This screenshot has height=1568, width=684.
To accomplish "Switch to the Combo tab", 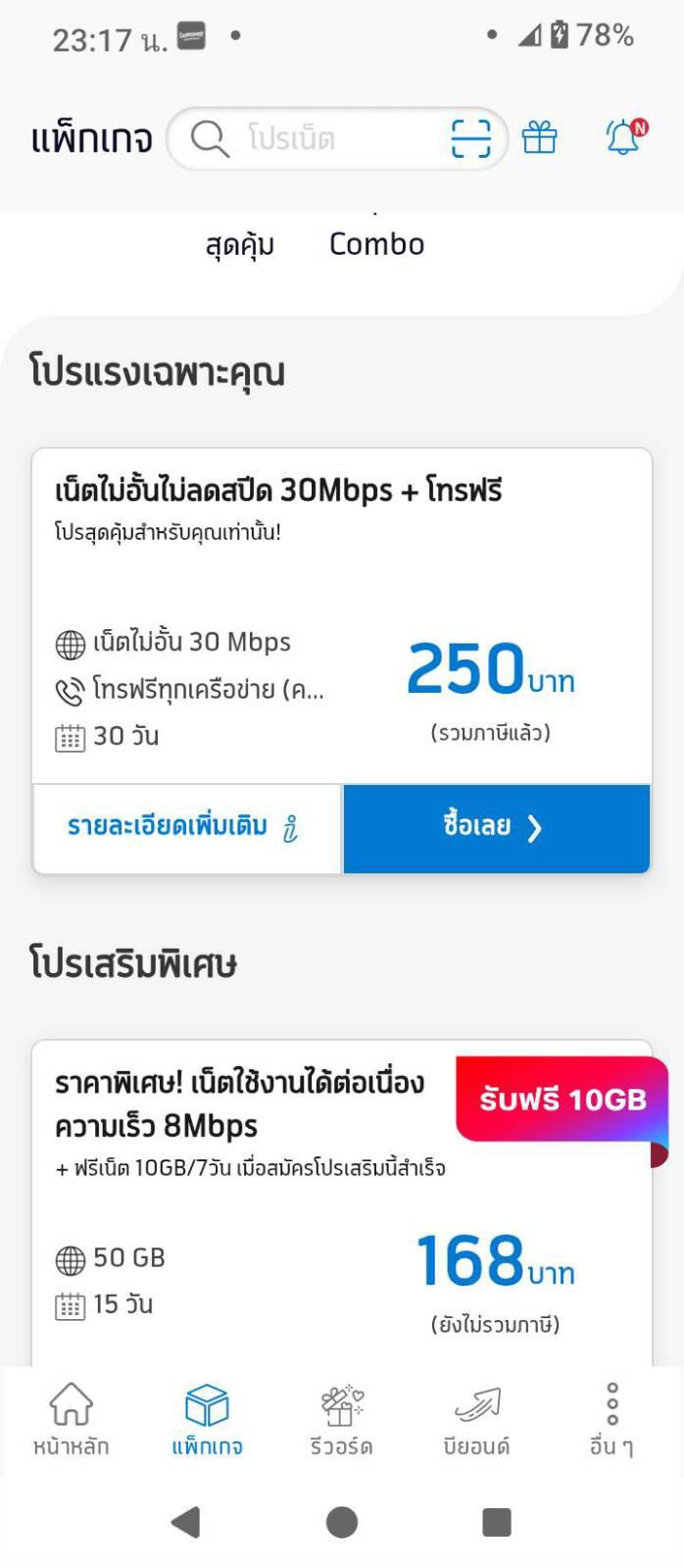I will point(376,244).
